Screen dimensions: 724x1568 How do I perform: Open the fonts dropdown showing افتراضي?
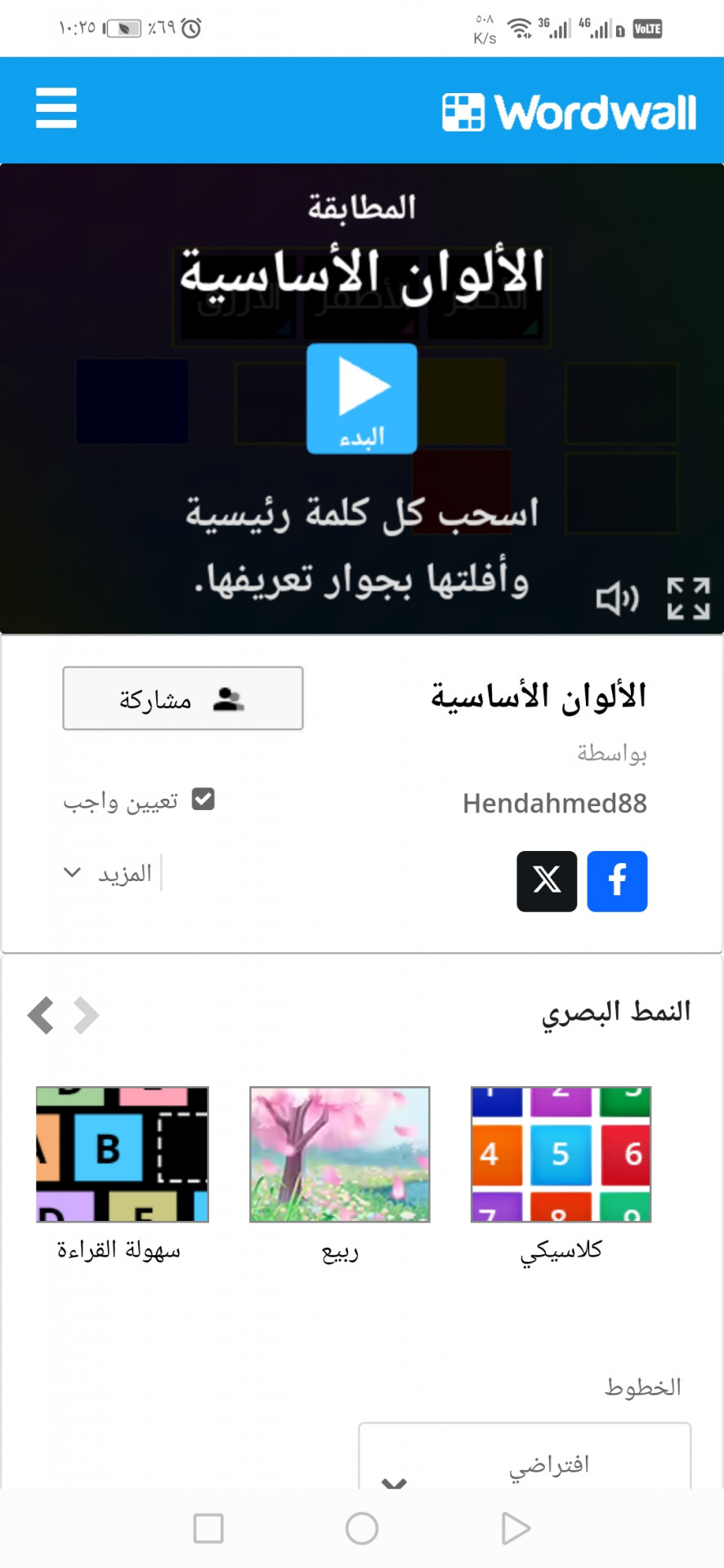tap(525, 1462)
